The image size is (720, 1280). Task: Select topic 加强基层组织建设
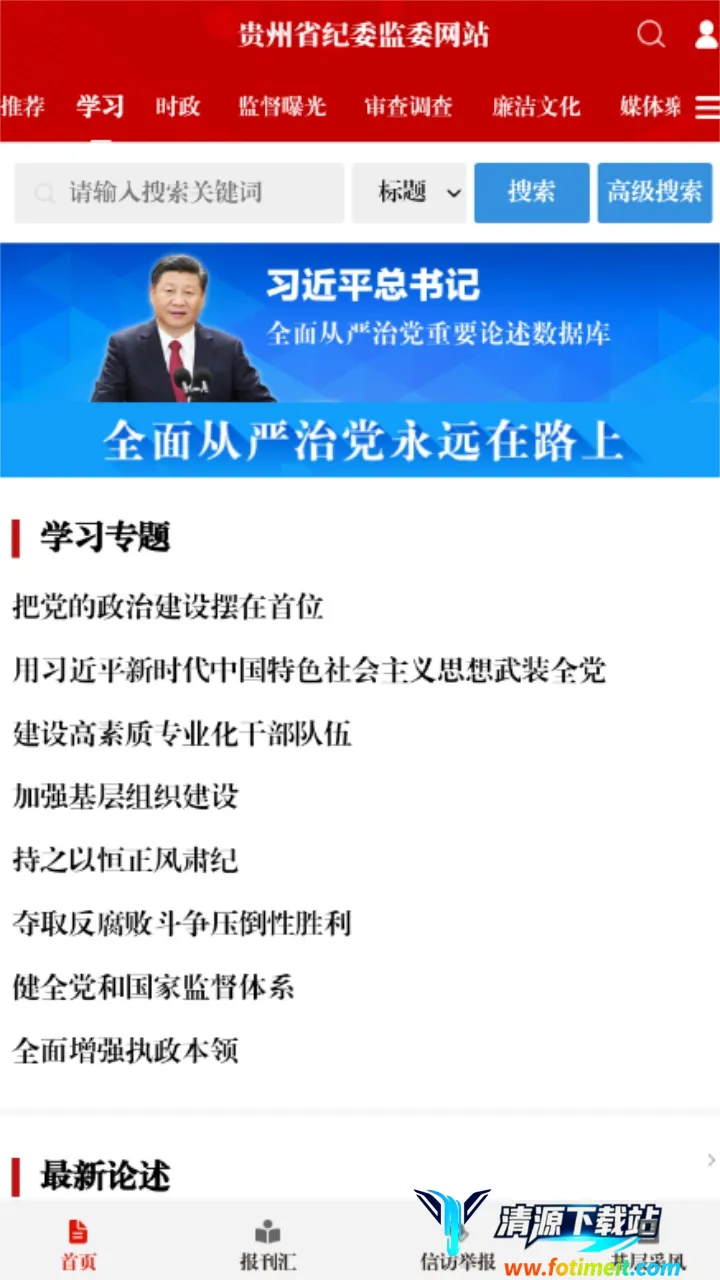click(126, 797)
